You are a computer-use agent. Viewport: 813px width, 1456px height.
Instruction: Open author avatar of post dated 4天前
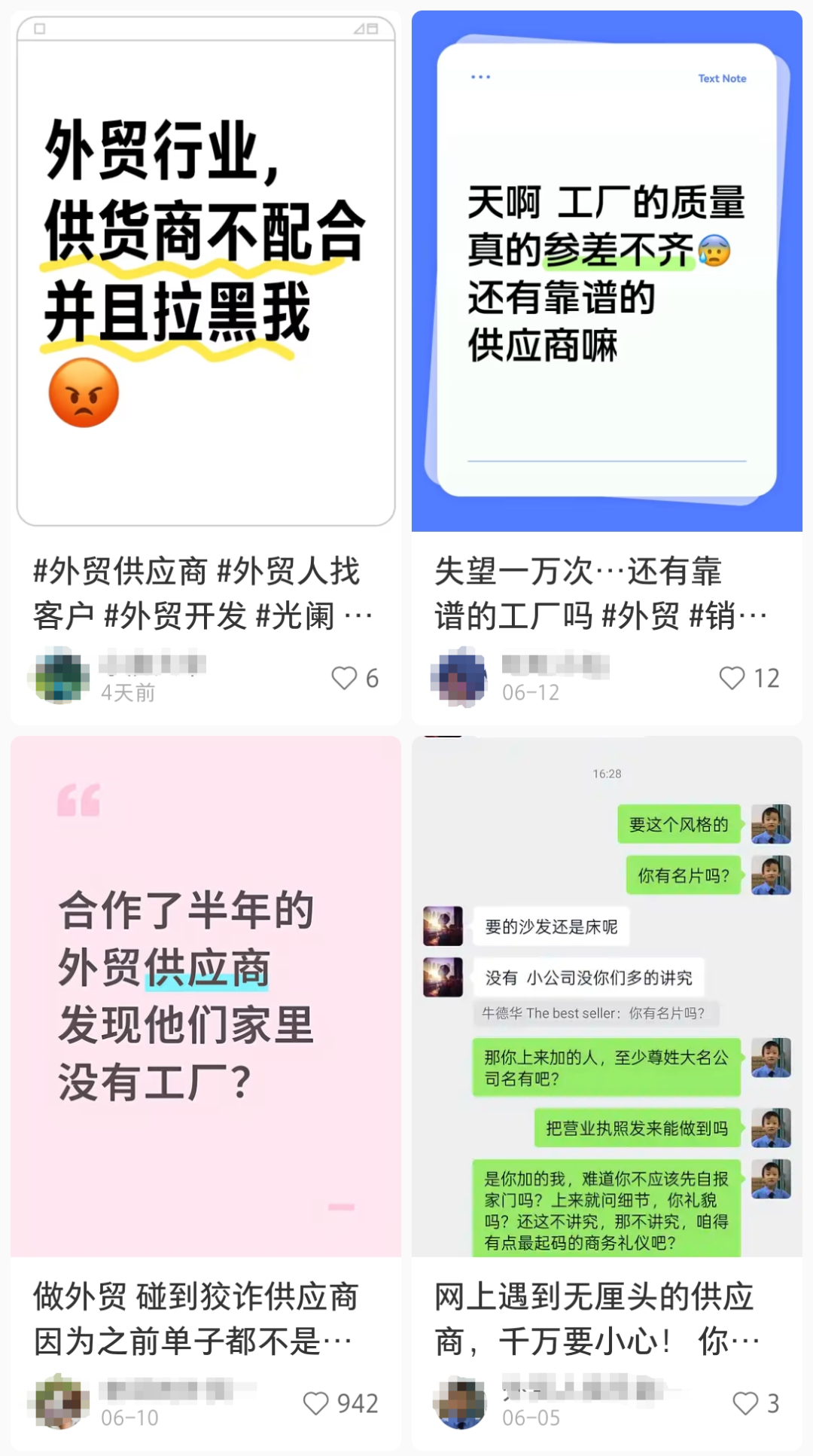[x=59, y=676]
